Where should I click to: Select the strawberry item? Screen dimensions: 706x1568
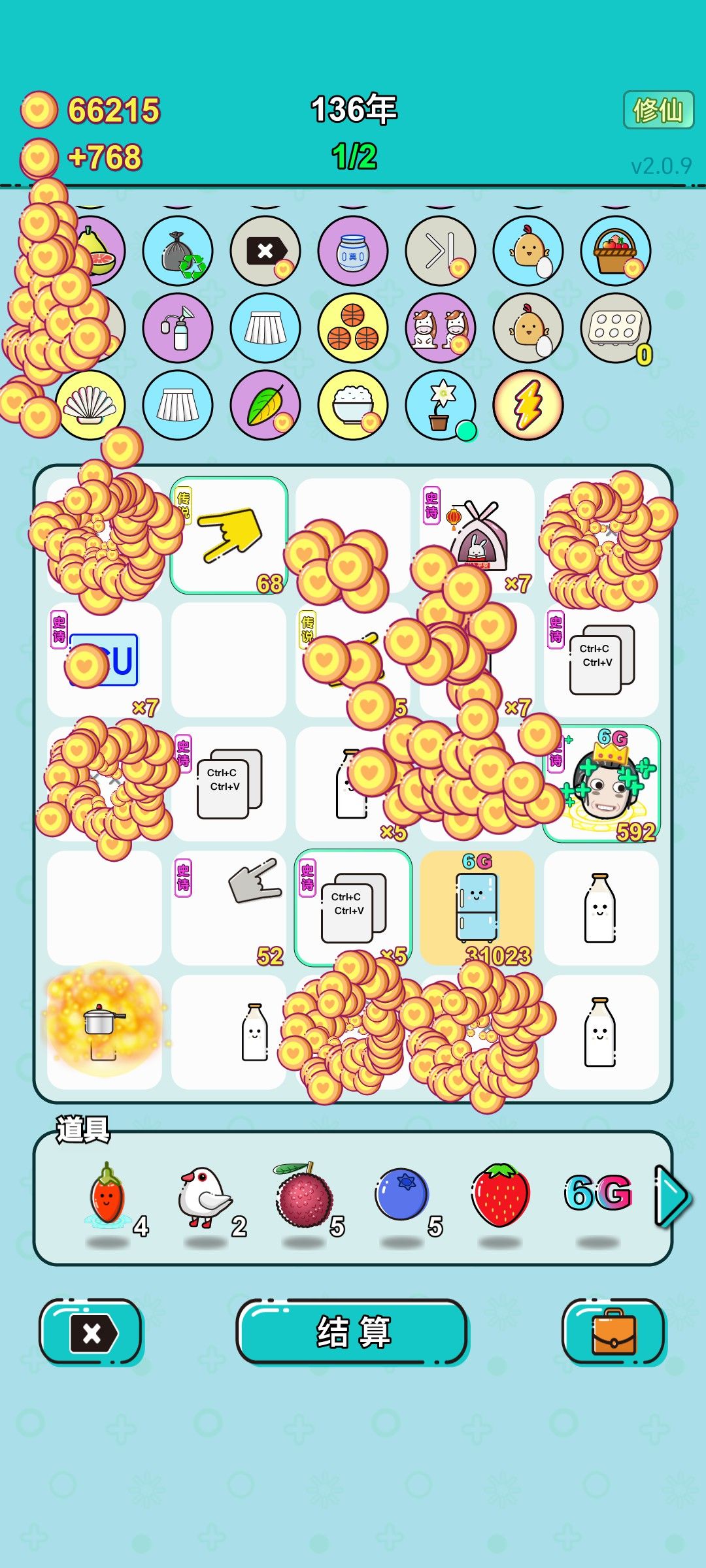(500, 1194)
